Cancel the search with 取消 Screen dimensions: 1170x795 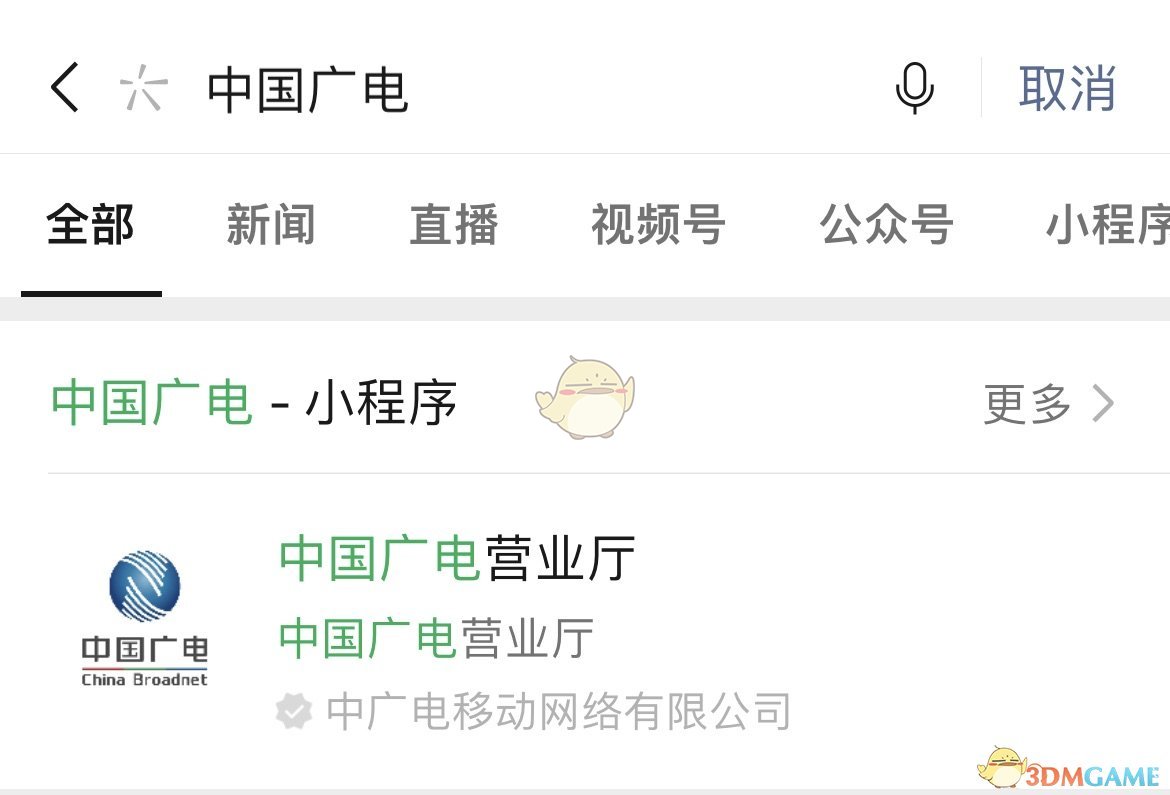[x=1067, y=88]
